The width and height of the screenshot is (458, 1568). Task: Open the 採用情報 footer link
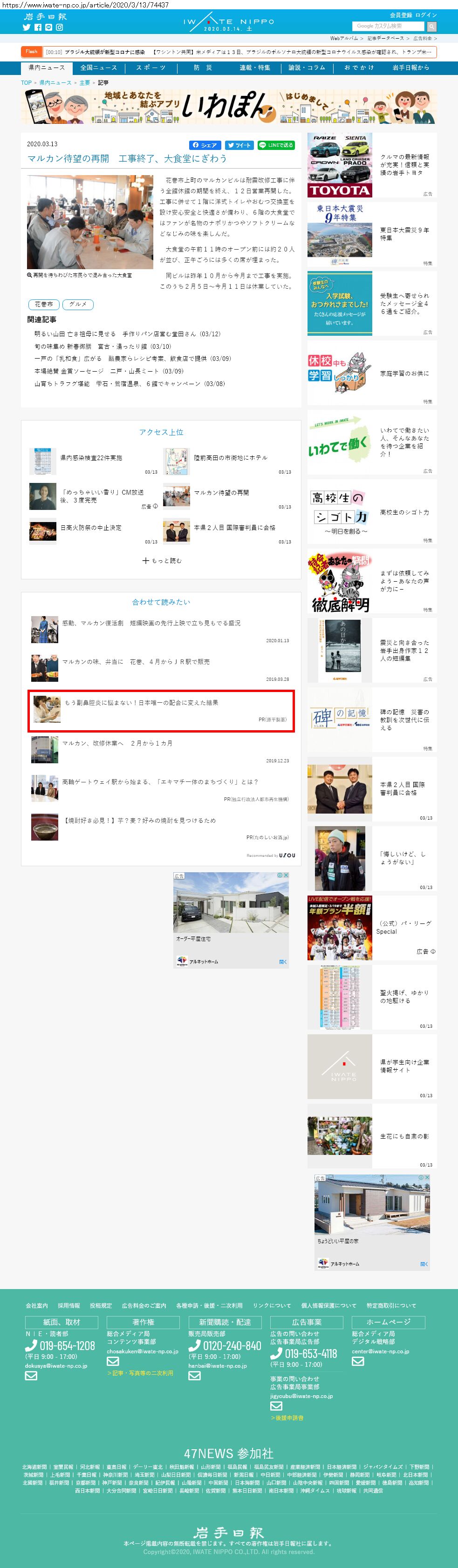69,1306
